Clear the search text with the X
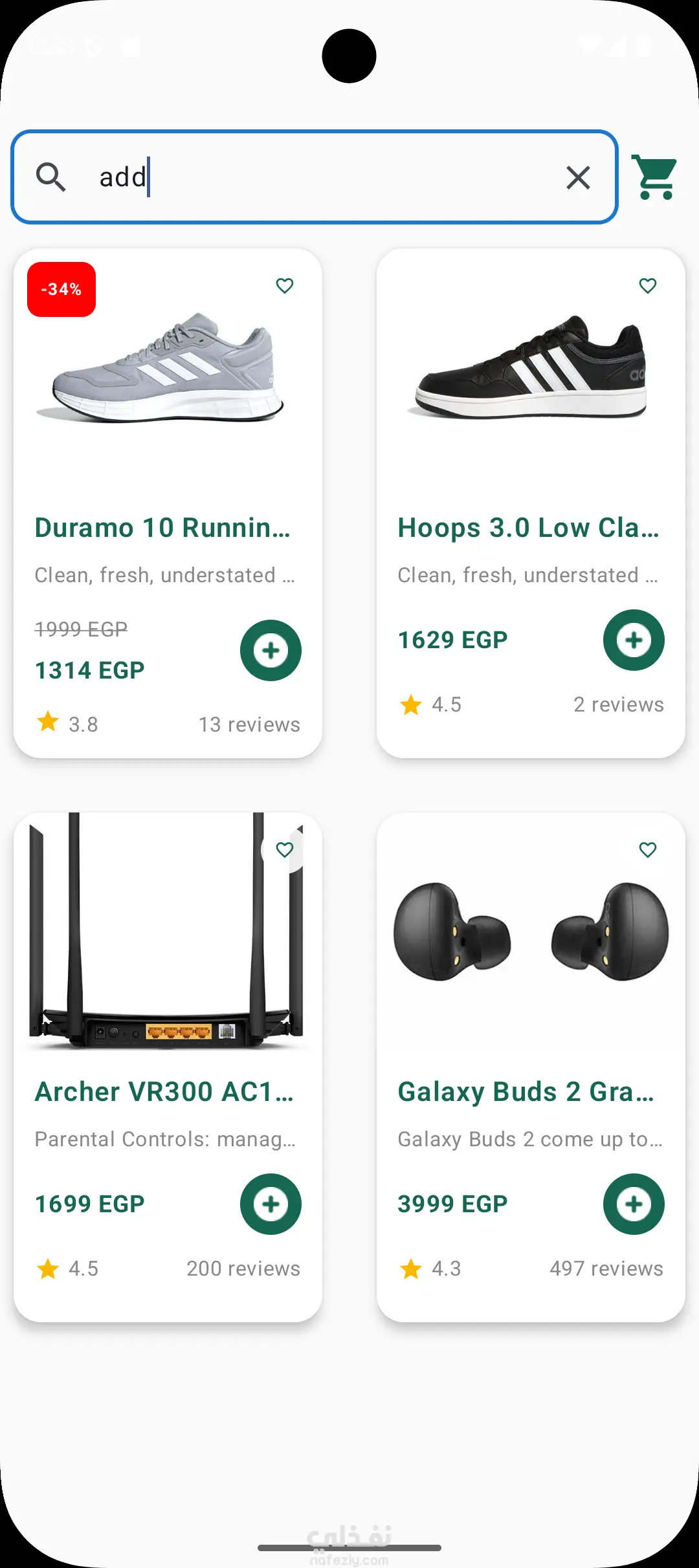 click(x=578, y=177)
